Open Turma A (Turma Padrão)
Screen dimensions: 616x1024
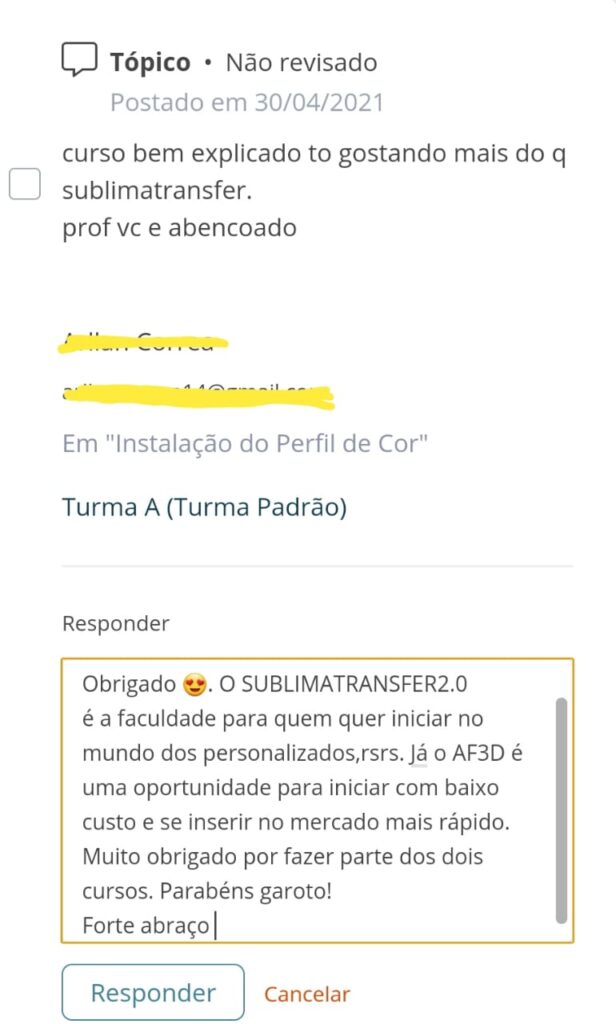click(x=204, y=507)
